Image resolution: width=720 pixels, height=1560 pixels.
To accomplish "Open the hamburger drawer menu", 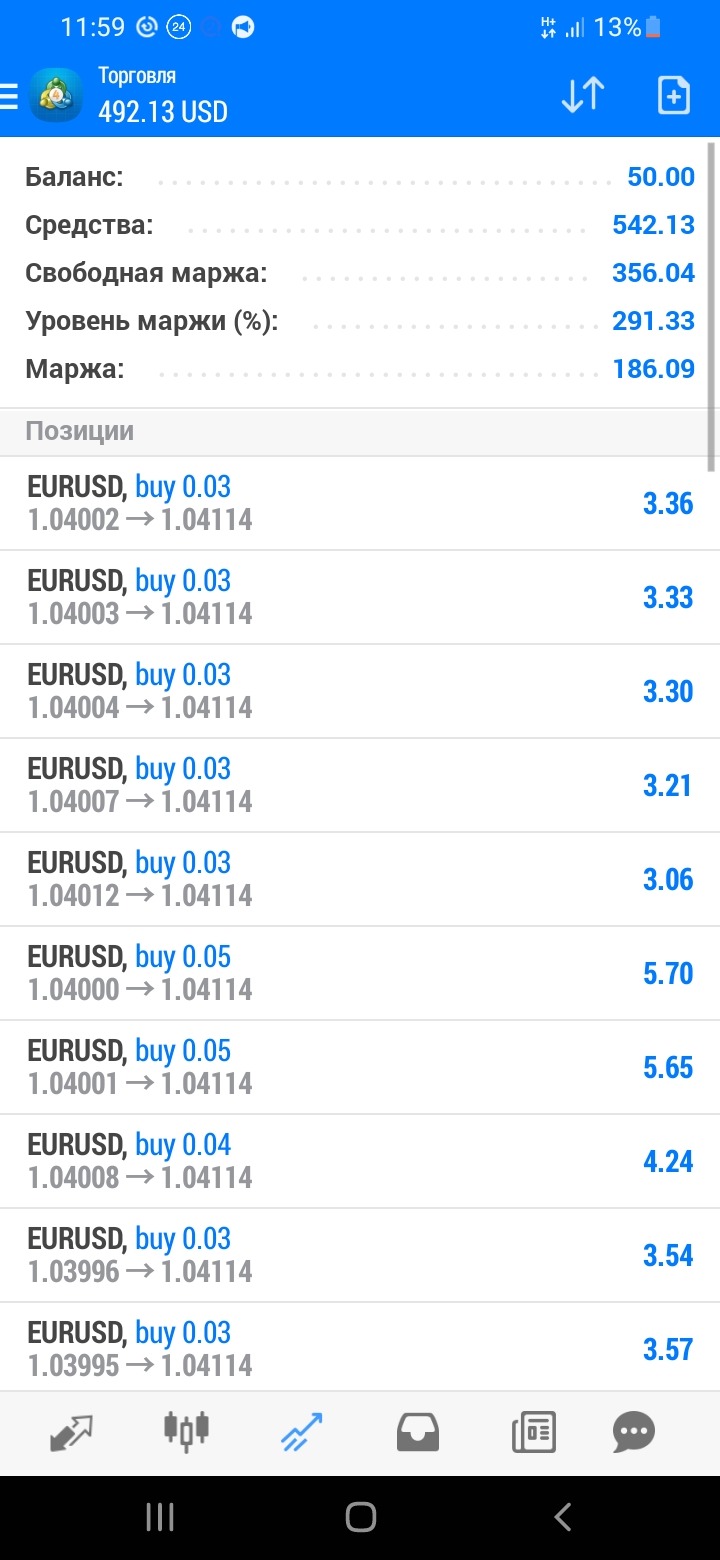I will 9,96.
